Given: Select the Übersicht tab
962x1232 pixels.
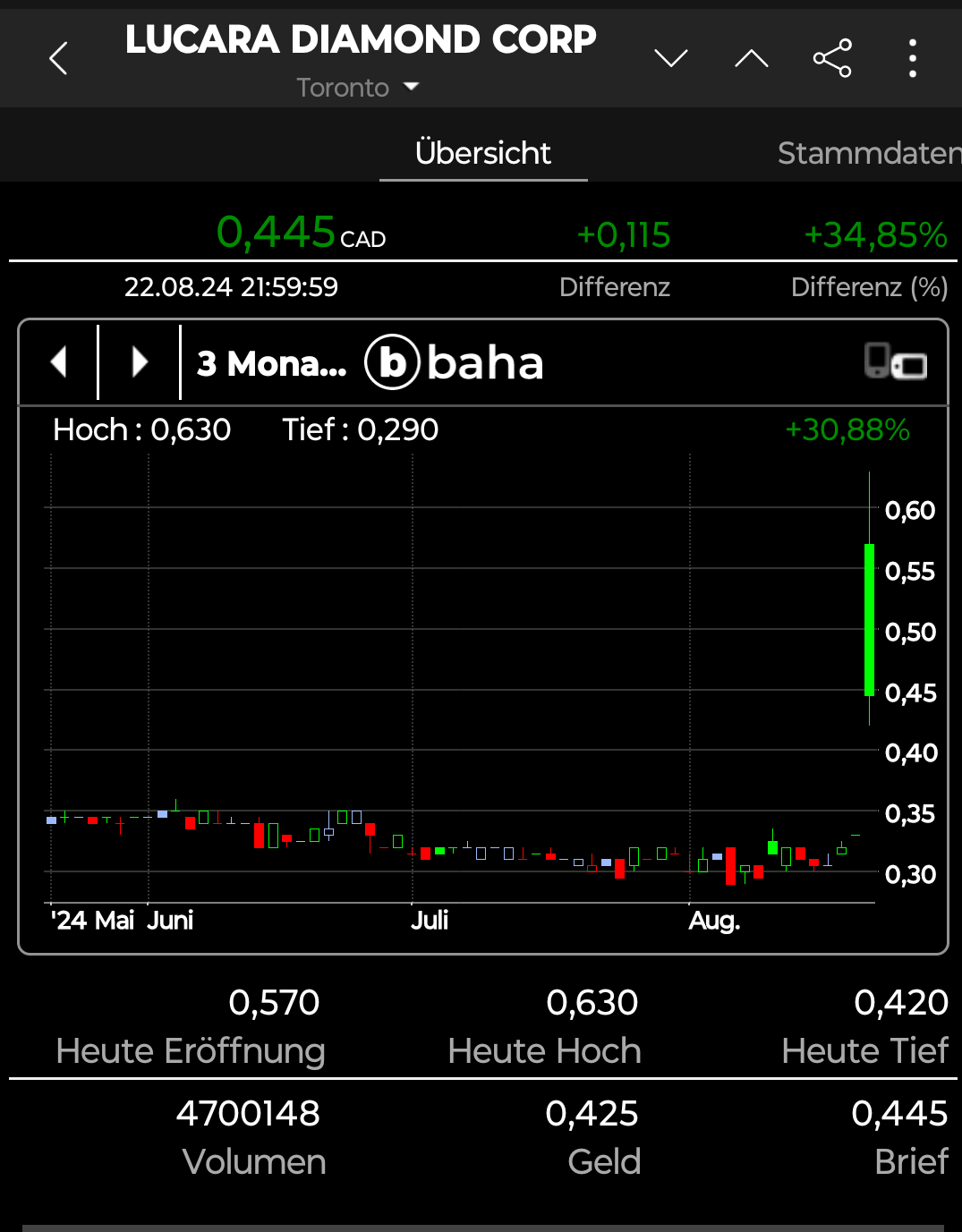Looking at the screenshot, I should pos(483,153).
